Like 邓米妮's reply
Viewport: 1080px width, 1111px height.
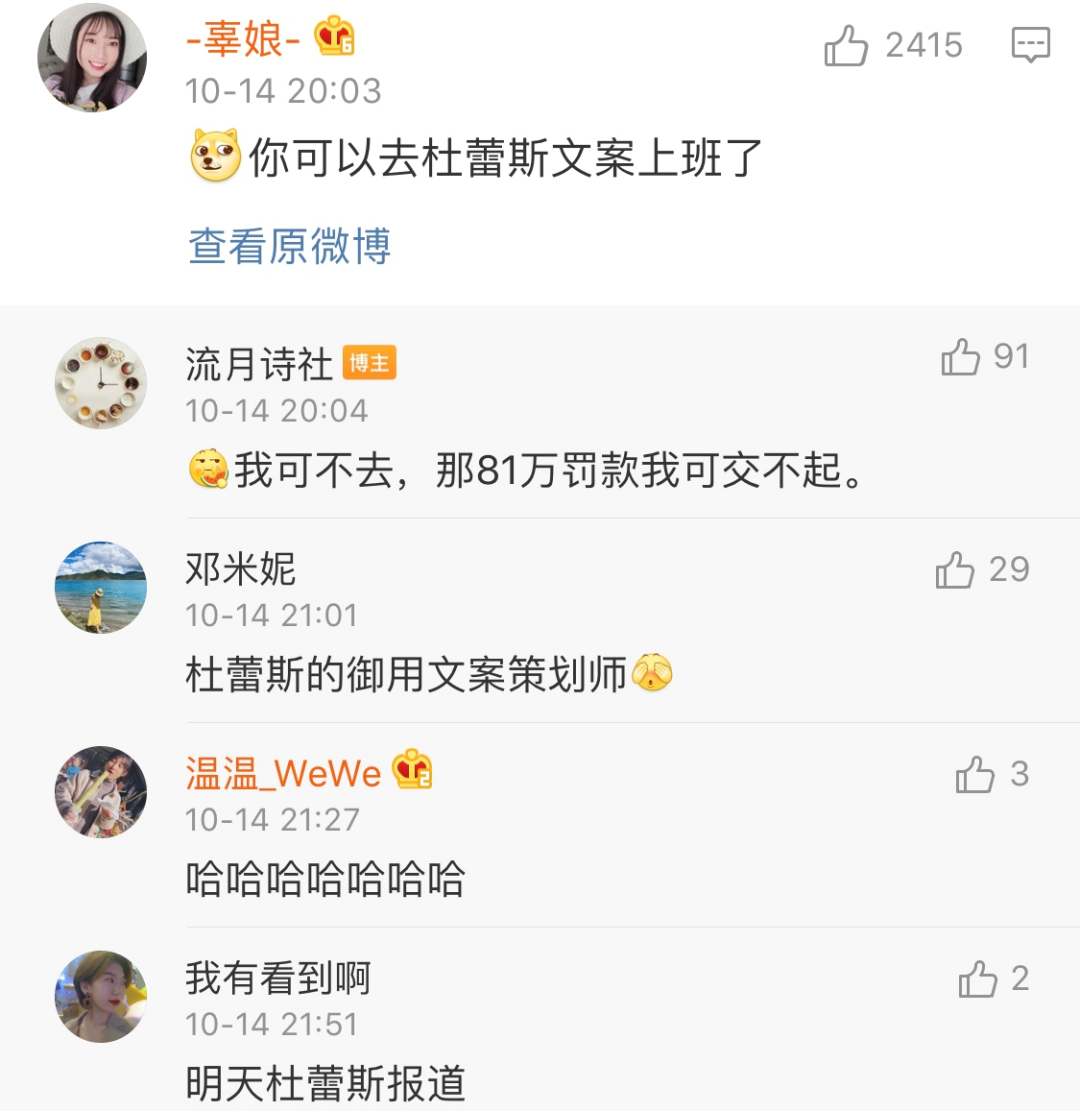click(955, 570)
